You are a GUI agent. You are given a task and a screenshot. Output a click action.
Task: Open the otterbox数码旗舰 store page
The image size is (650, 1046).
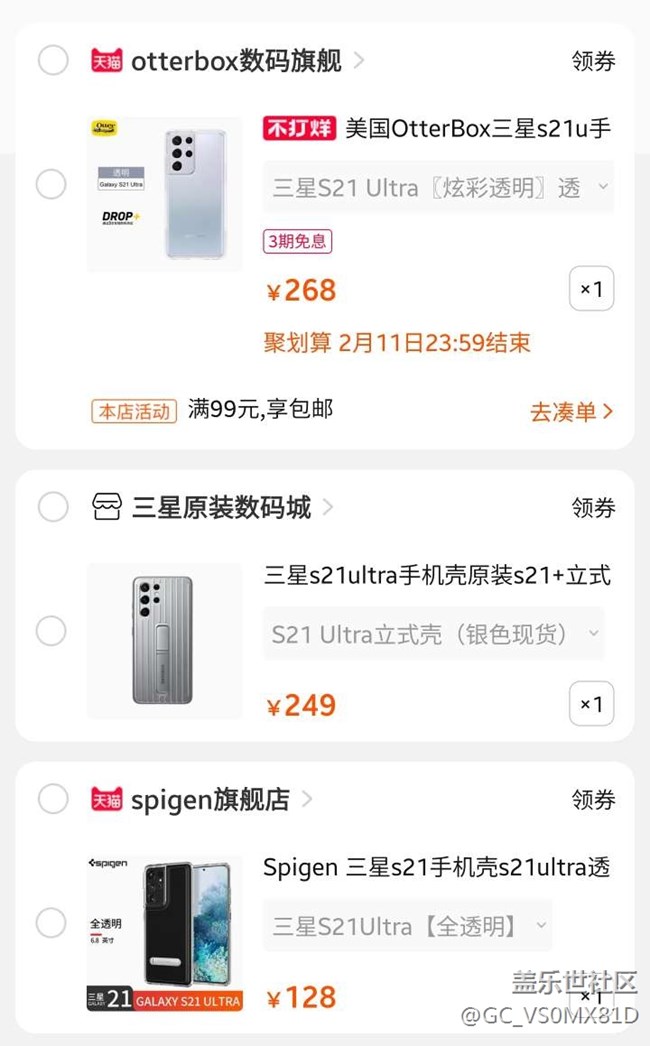pos(236,61)
